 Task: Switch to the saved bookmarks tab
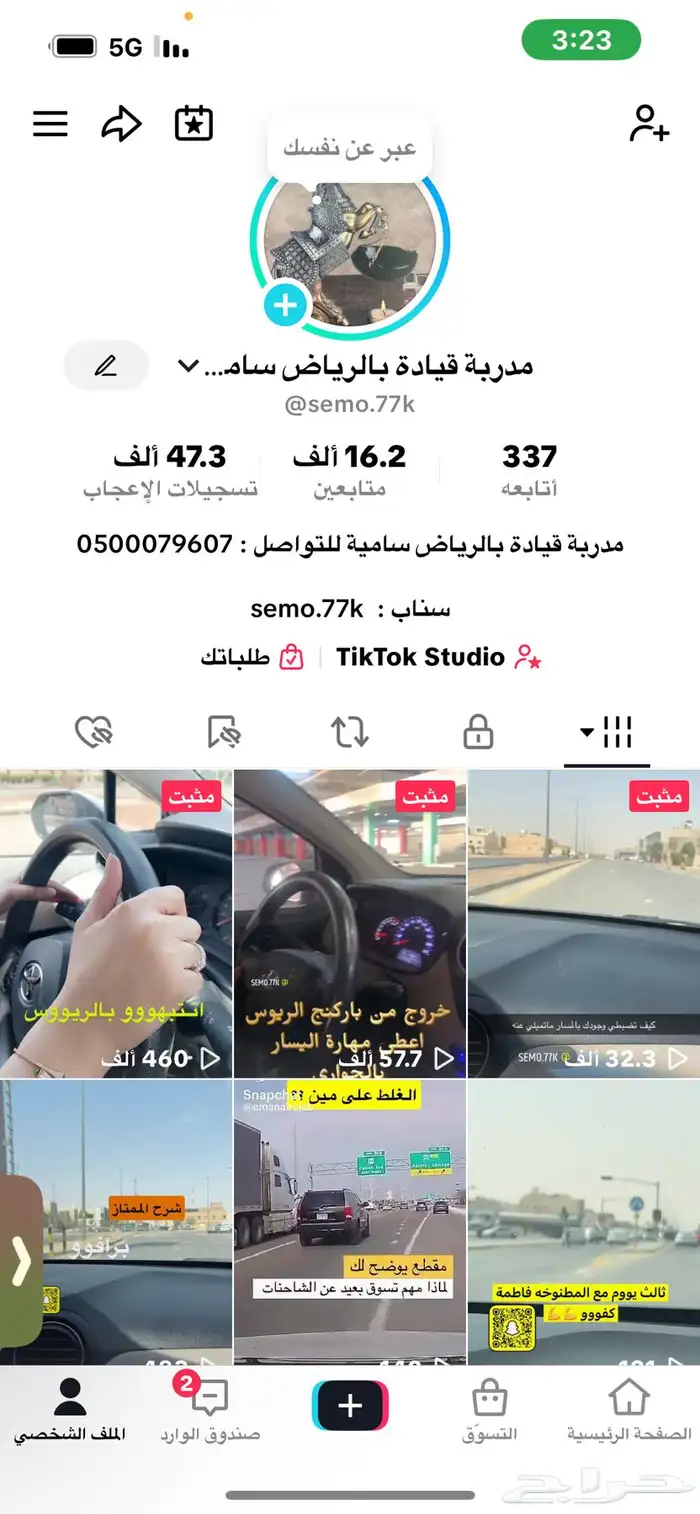pos(224,733)
